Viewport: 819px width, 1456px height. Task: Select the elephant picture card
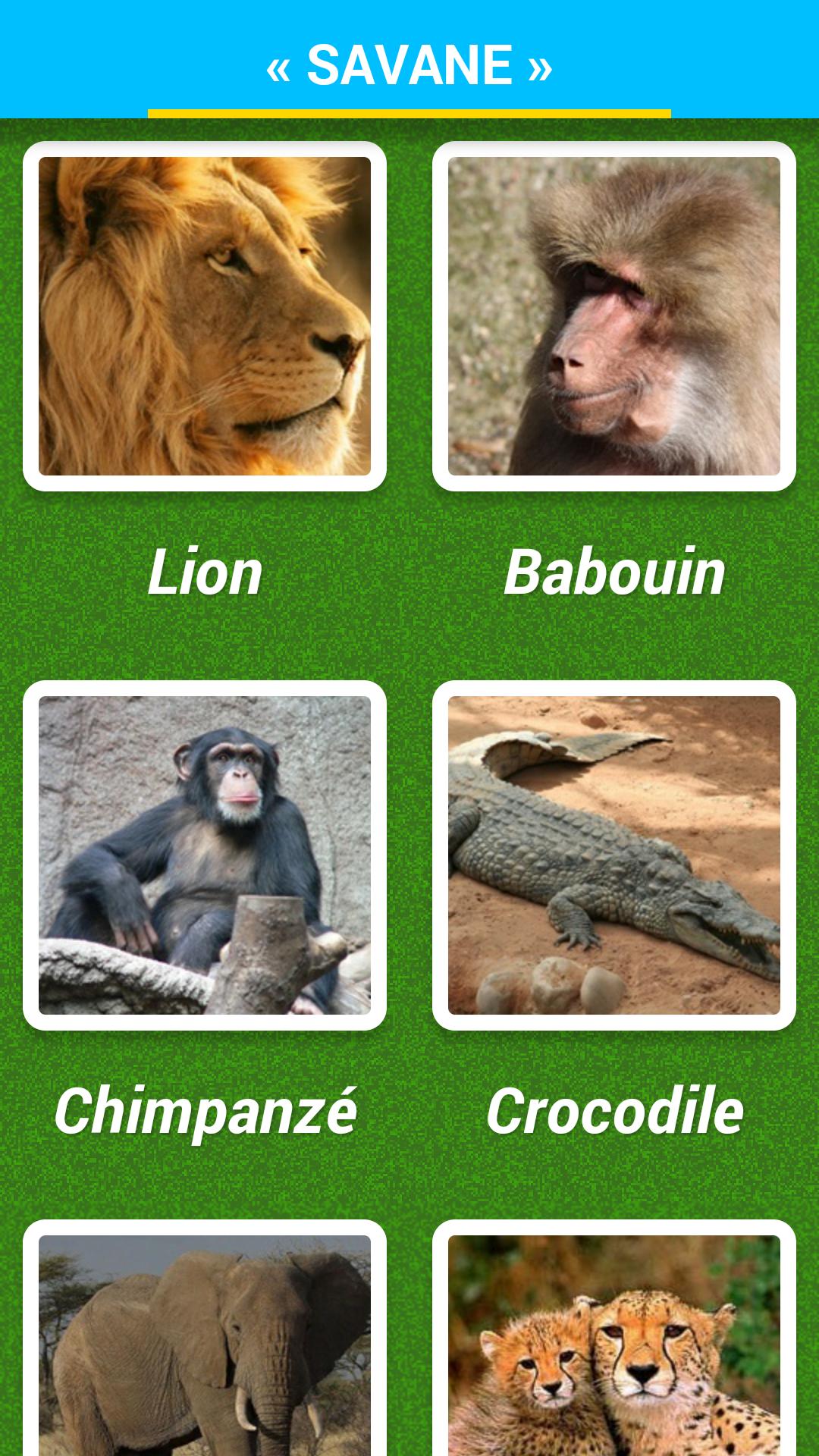(x=205, y=1342)
